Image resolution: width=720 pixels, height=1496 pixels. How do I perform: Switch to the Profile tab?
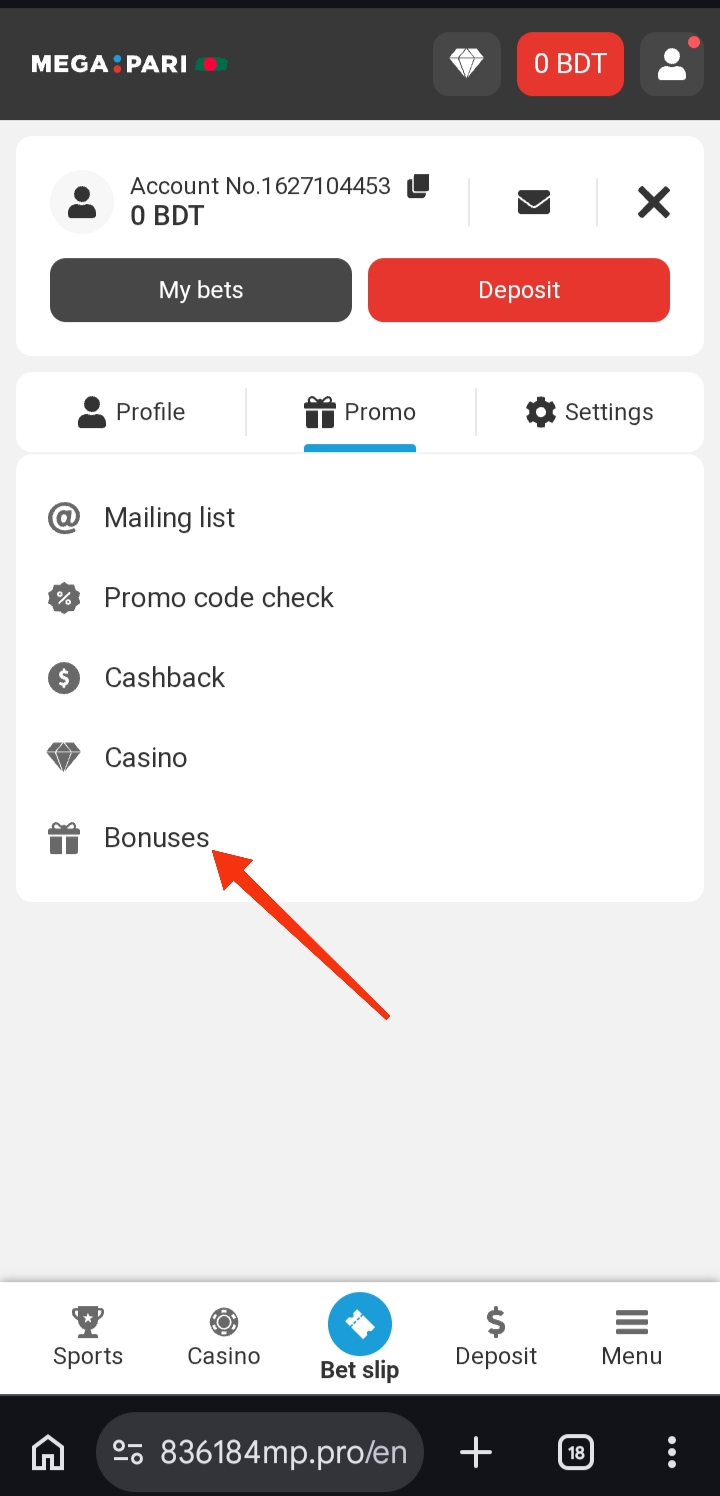131,412
